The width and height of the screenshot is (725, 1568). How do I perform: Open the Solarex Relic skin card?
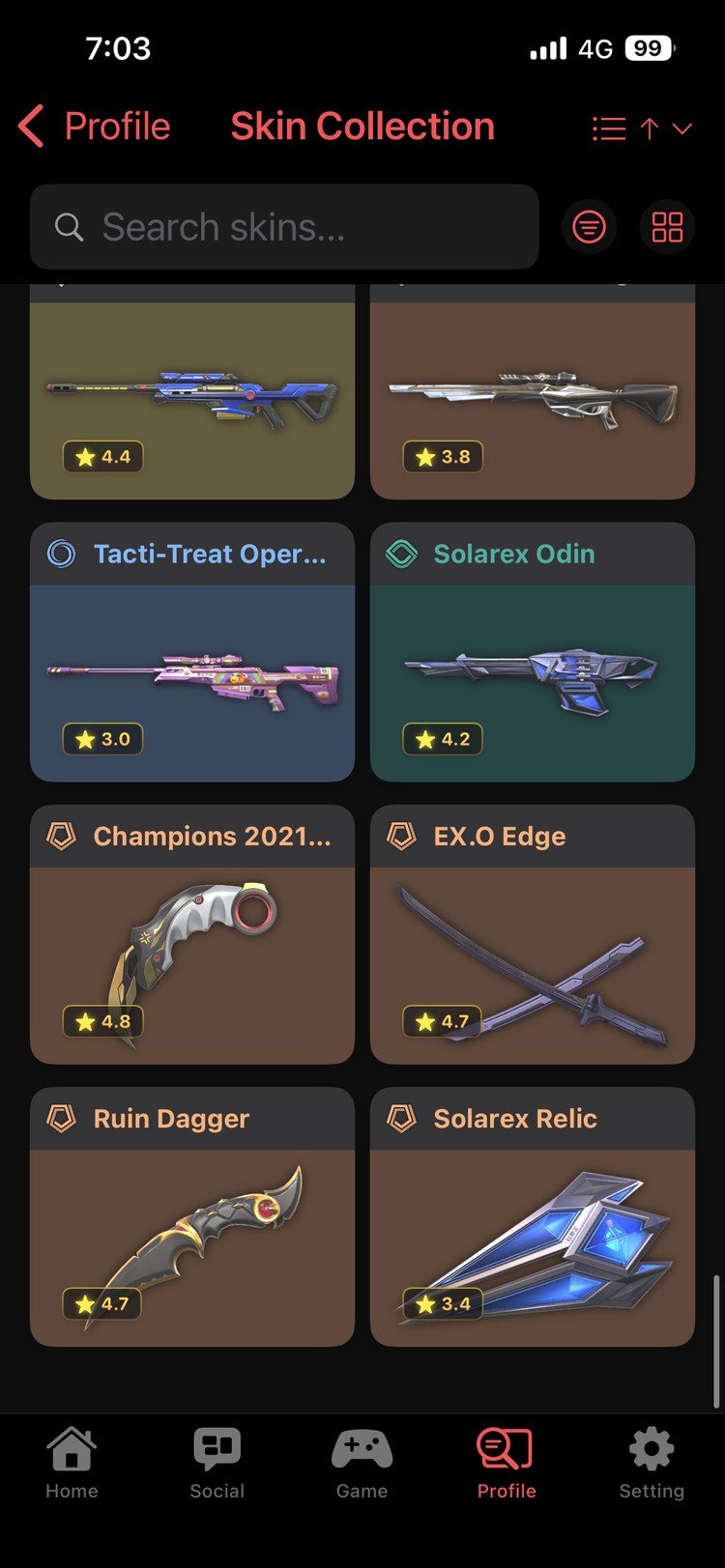click(x=532, y=1216)
